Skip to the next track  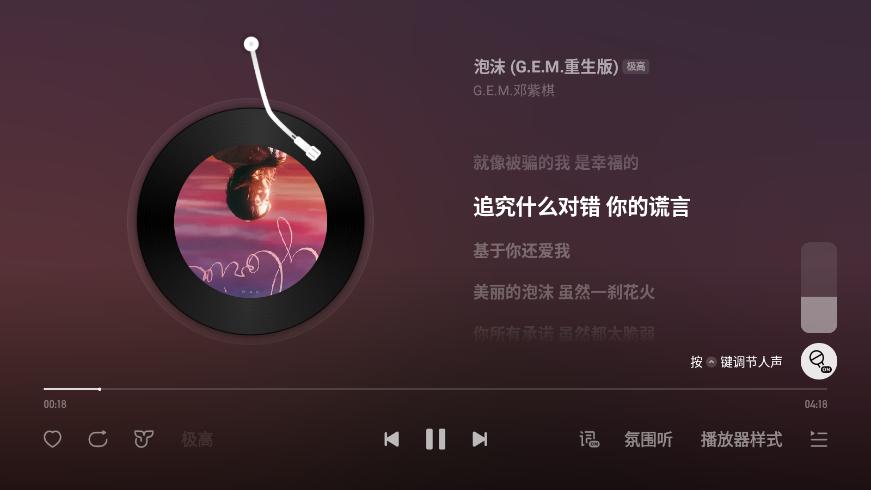(480, 439)
